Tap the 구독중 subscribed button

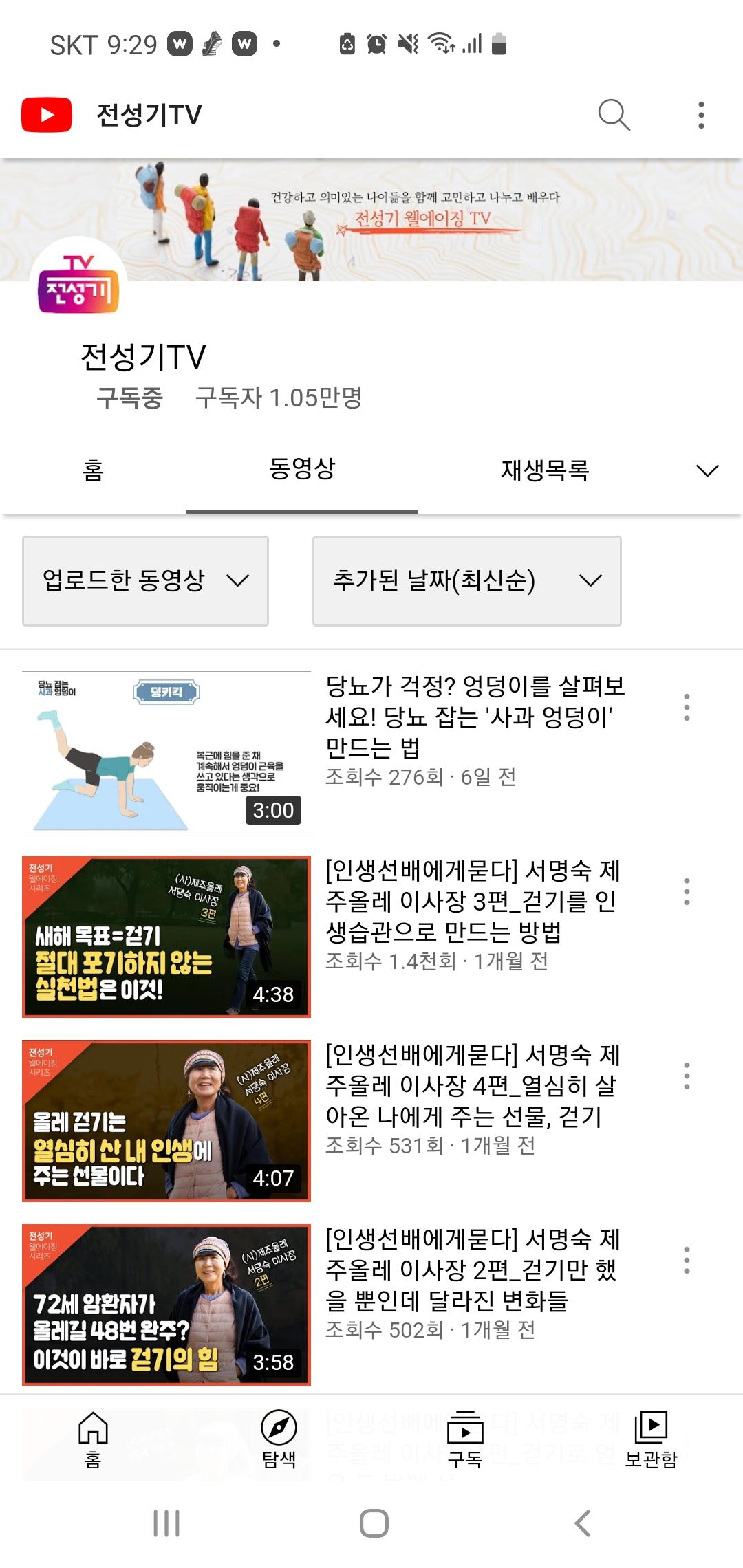click(x=129, y=398)
